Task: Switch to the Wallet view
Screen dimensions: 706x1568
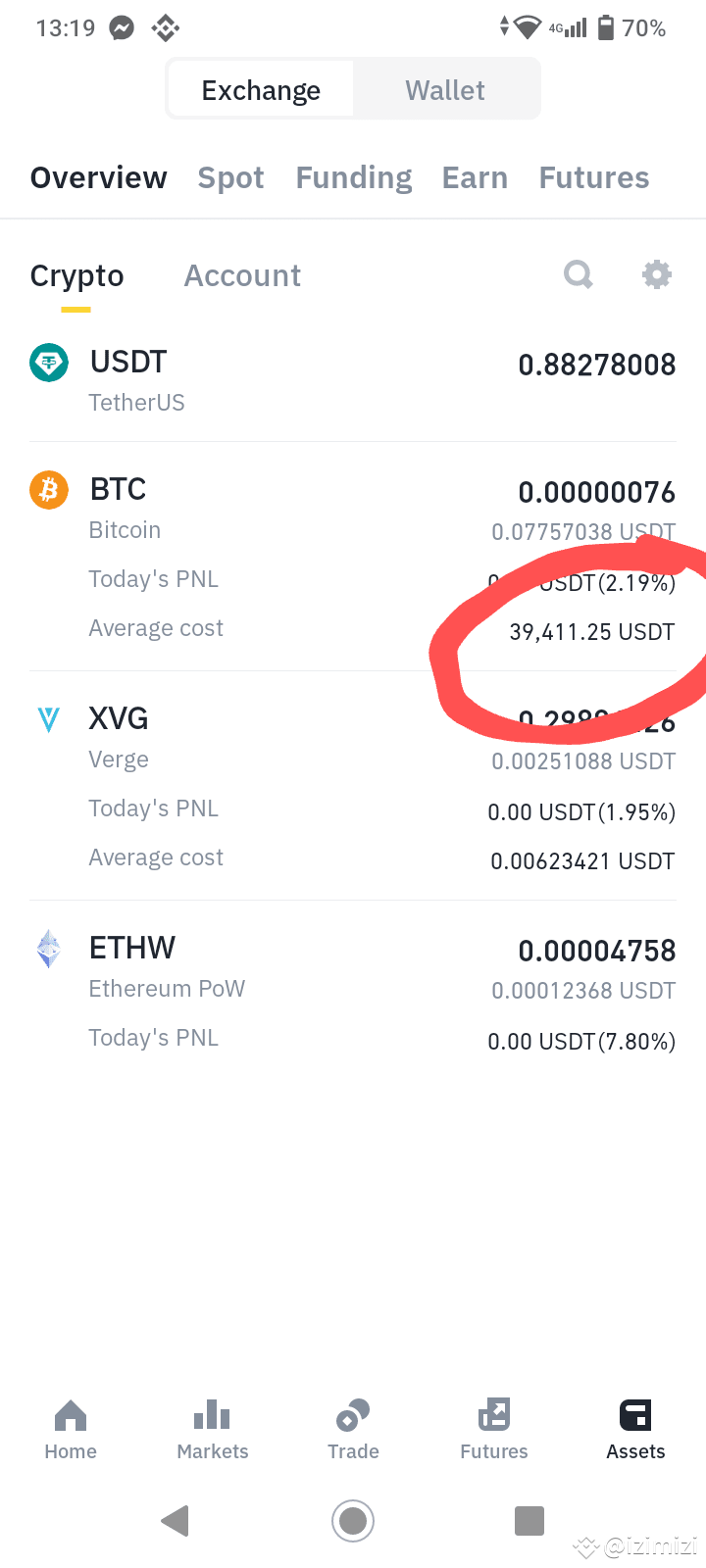Action: click(x=444, y=89)
